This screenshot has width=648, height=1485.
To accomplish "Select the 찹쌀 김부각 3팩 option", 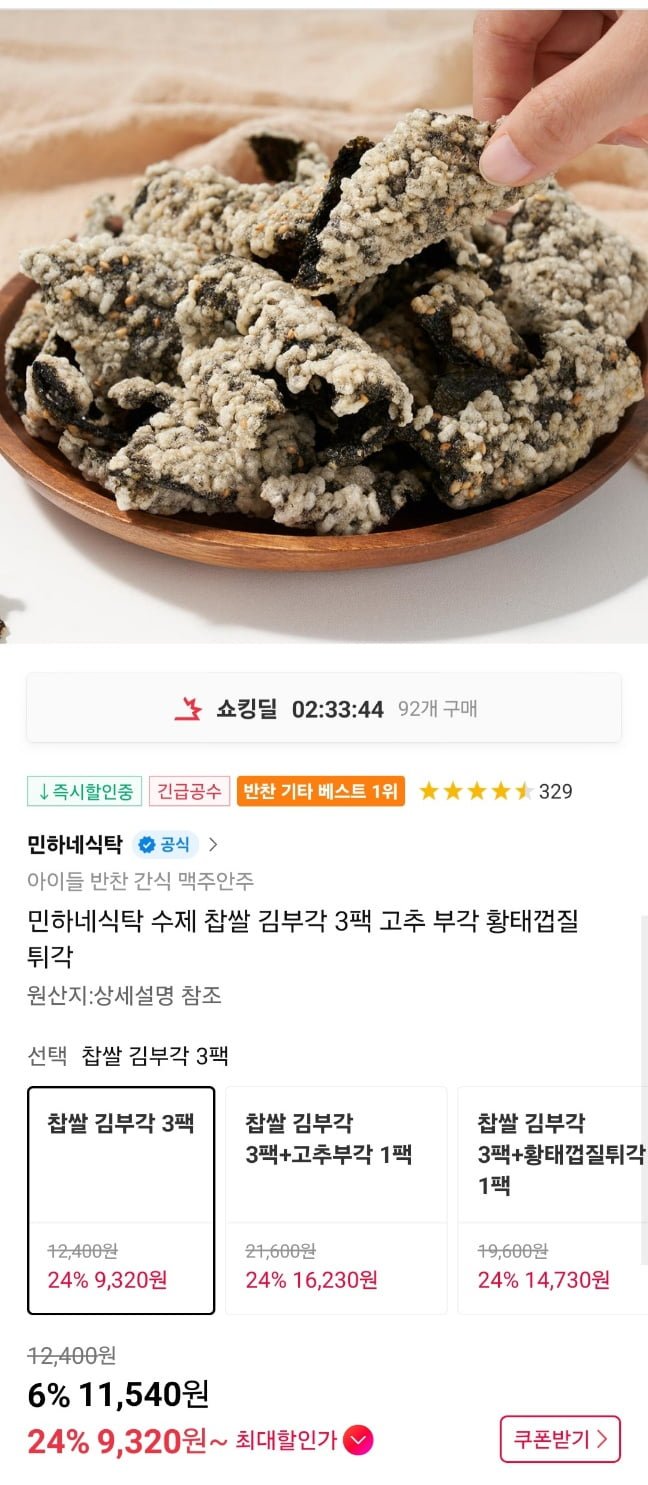I will click(x=121, y=1200).
